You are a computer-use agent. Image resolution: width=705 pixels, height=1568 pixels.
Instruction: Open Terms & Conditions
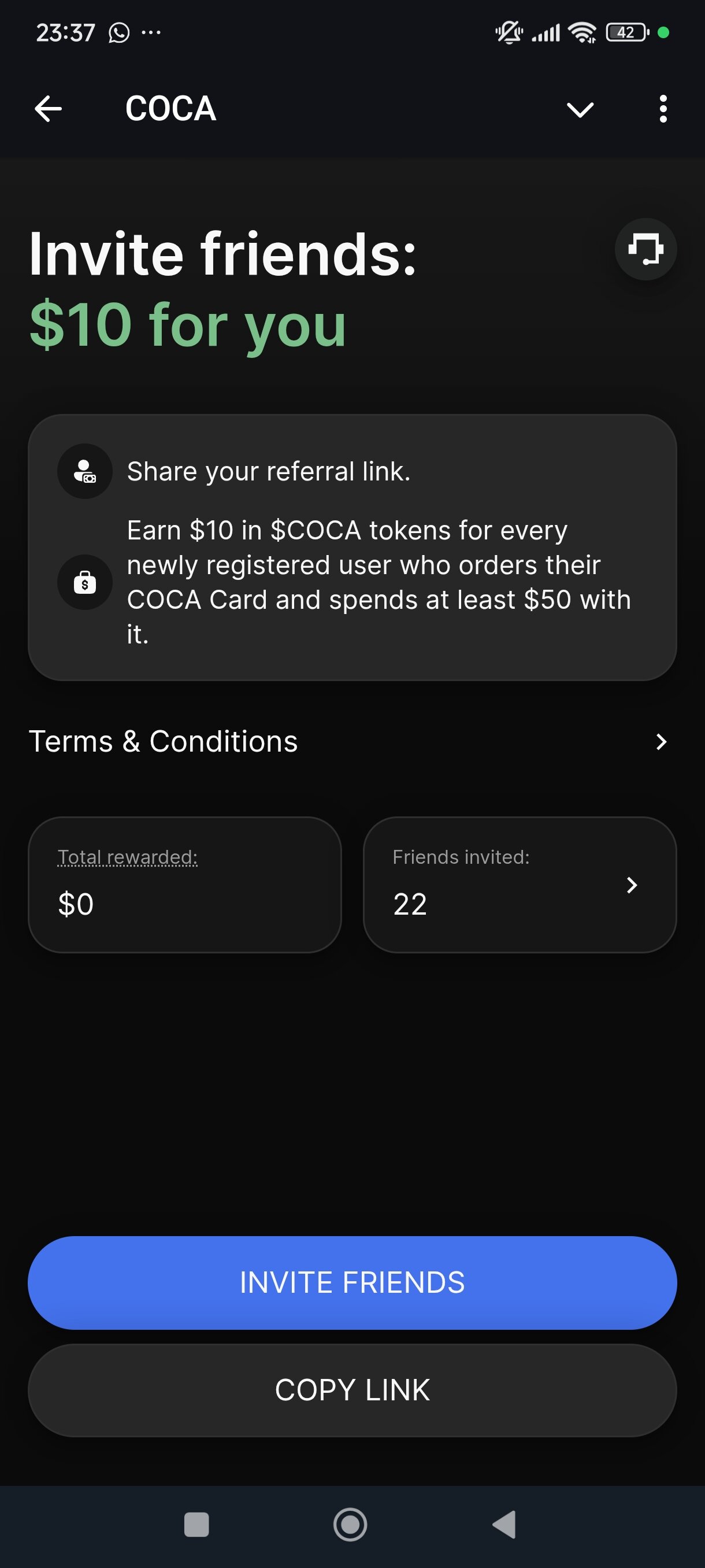pos(352,741)
